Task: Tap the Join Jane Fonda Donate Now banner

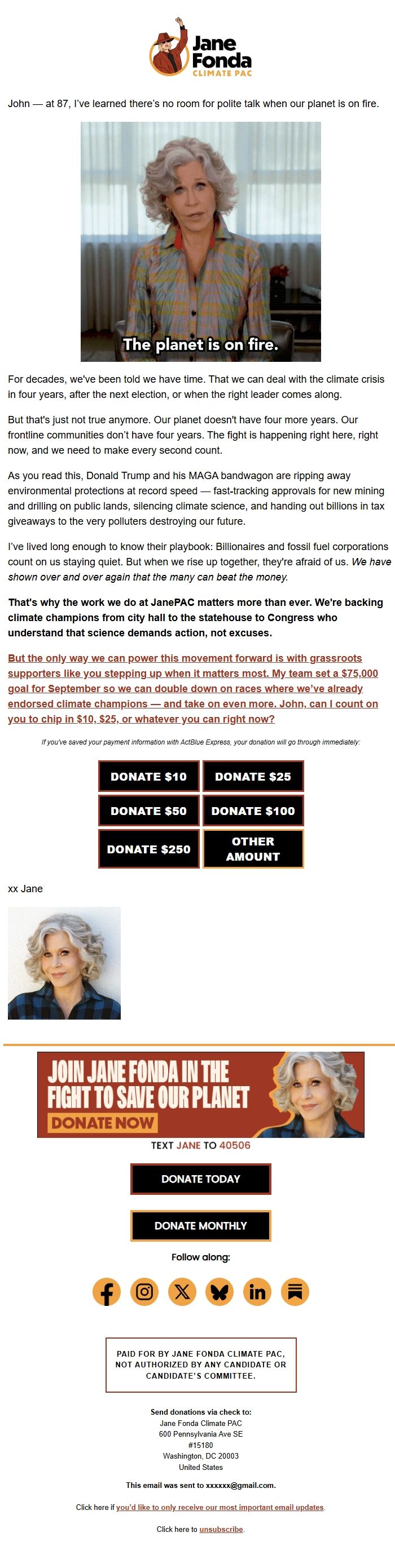Action: pyautogui.click(x=200, y=1095)
